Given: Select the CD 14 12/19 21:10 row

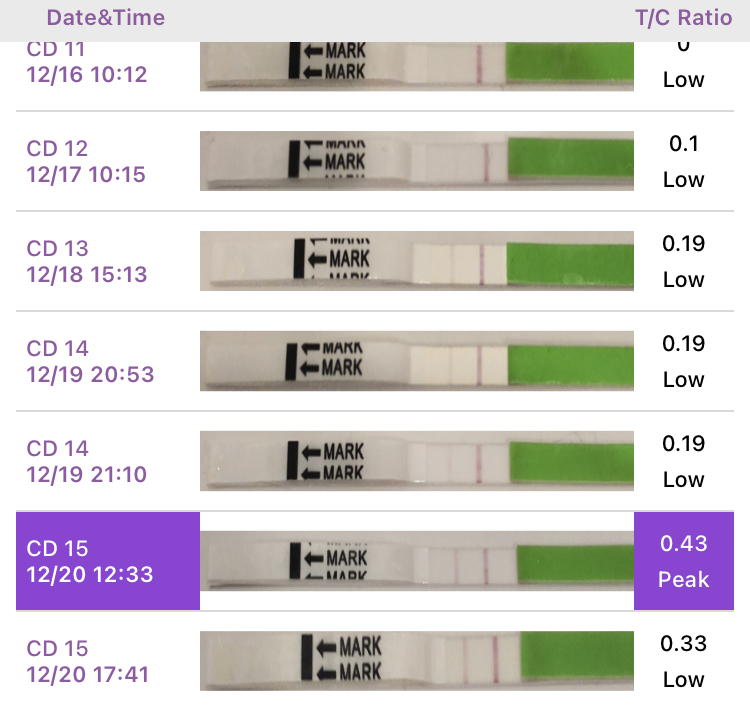Looking at the screenshot, I should point(375,461).
